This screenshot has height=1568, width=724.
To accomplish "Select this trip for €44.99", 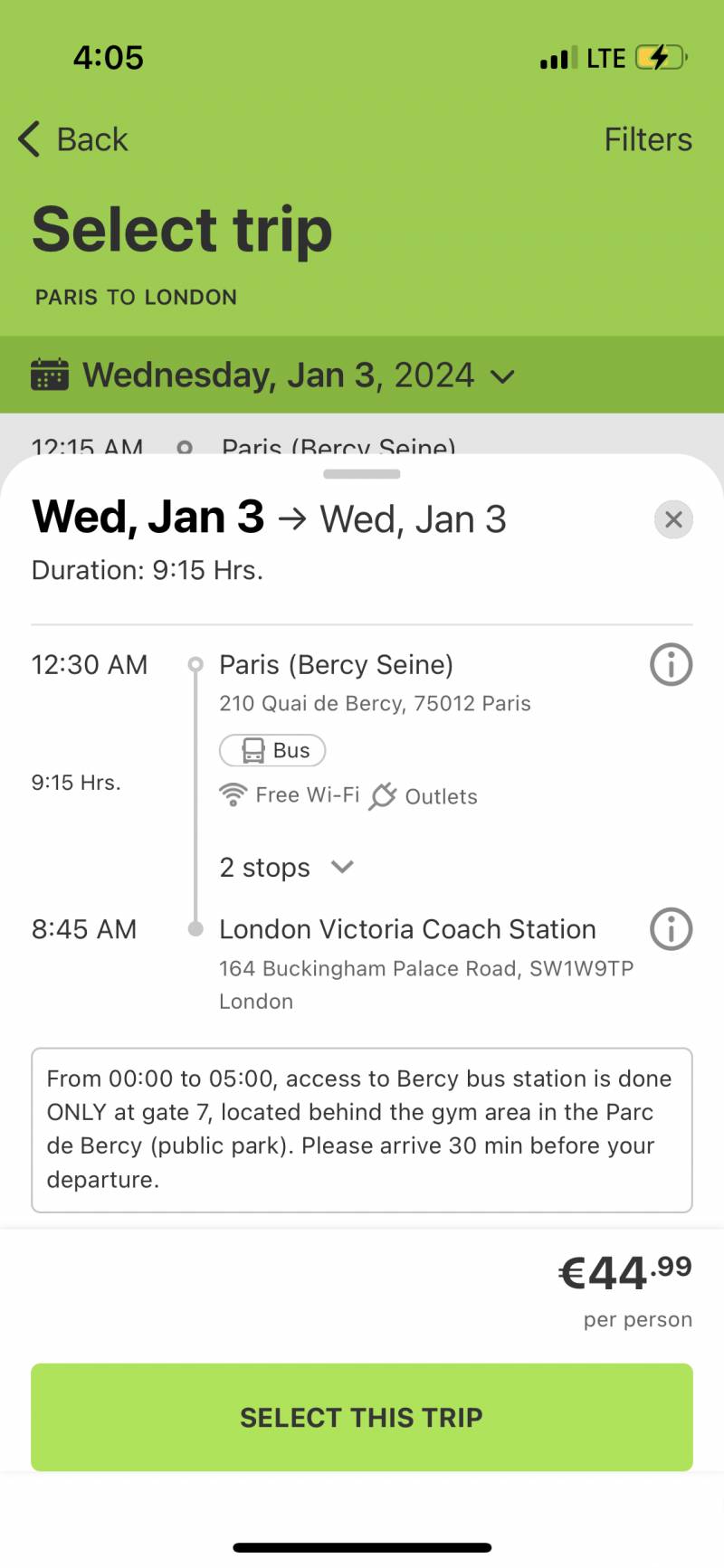I will click(x=362, y=1417).
